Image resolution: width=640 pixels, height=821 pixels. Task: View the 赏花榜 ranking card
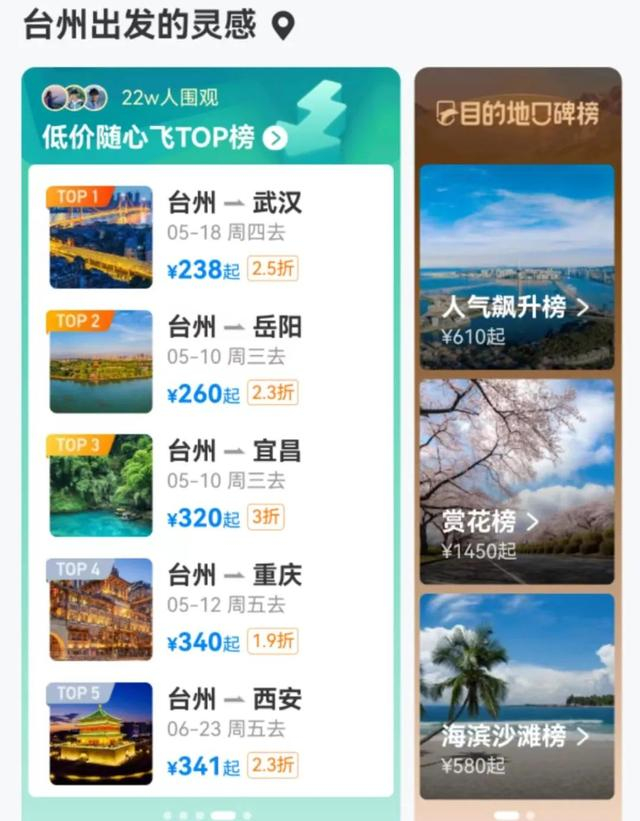coord(517,481)
